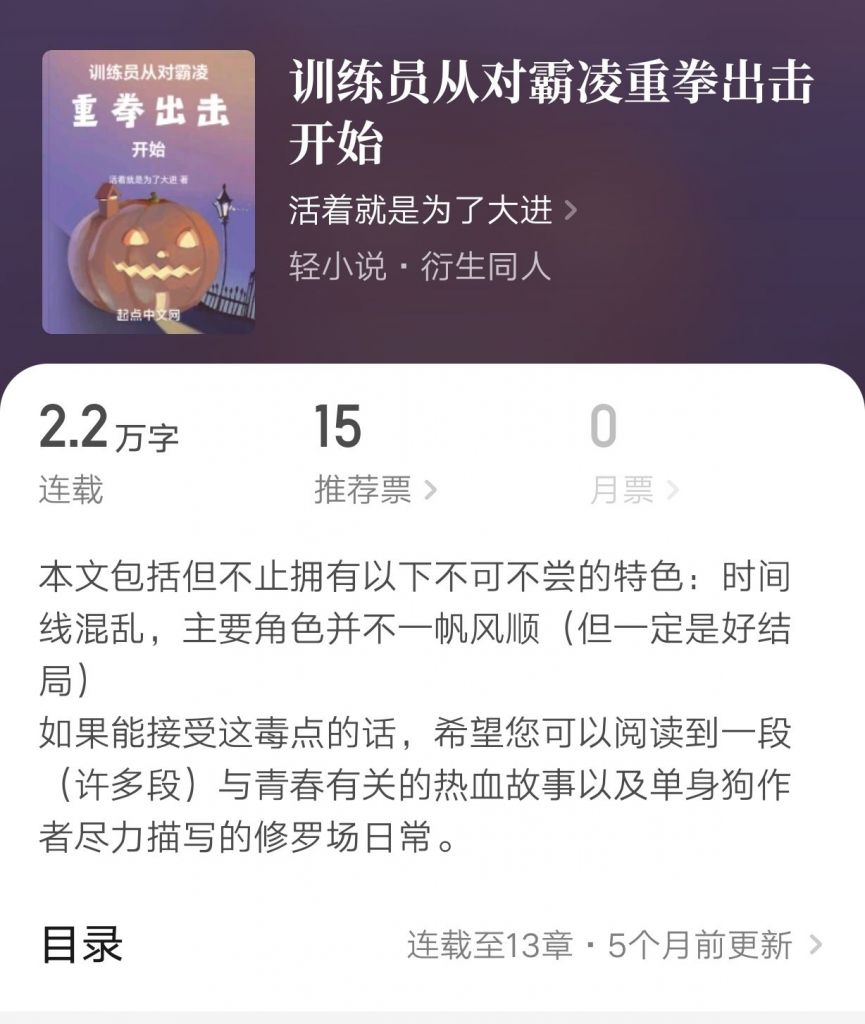865x1024 pixels.
Task: Open the book cover image
Action: point(148,192)
